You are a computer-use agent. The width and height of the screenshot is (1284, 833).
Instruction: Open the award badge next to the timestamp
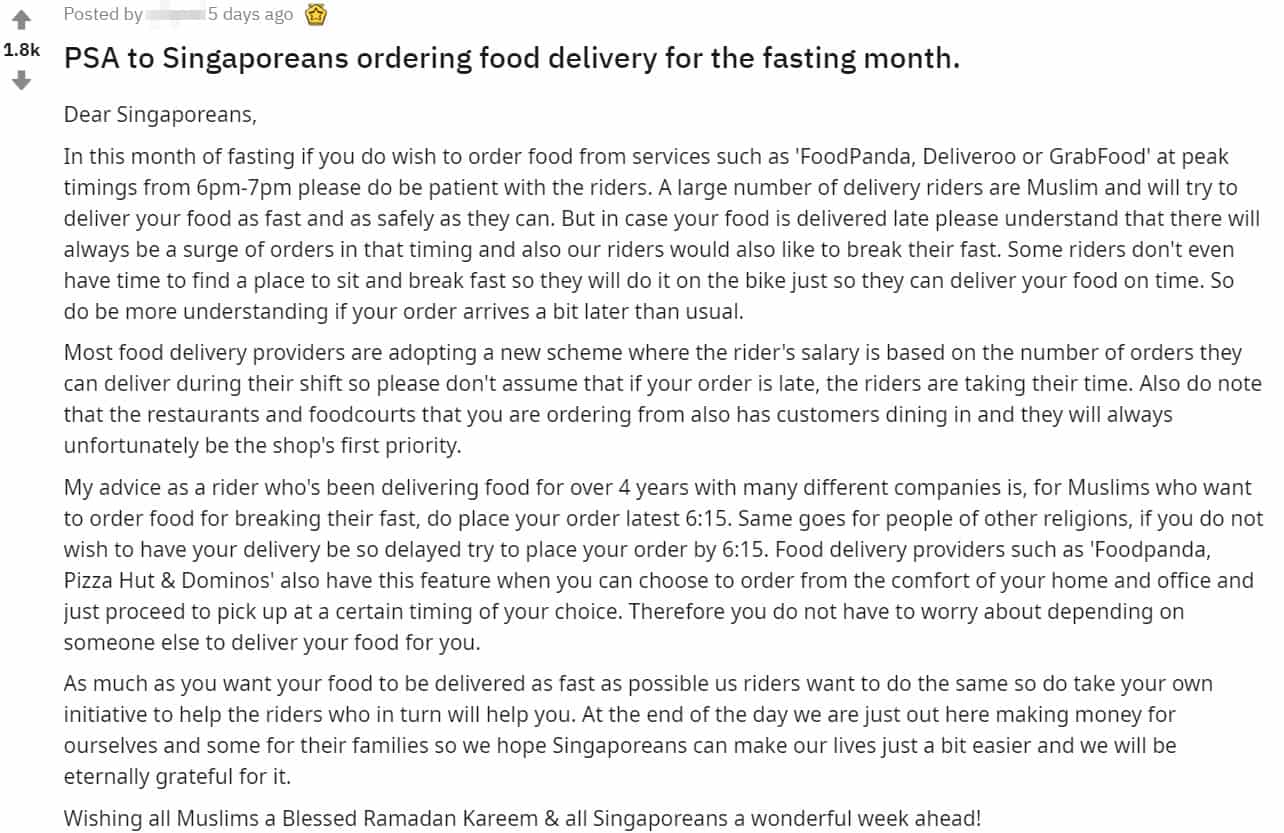point(315,14)
